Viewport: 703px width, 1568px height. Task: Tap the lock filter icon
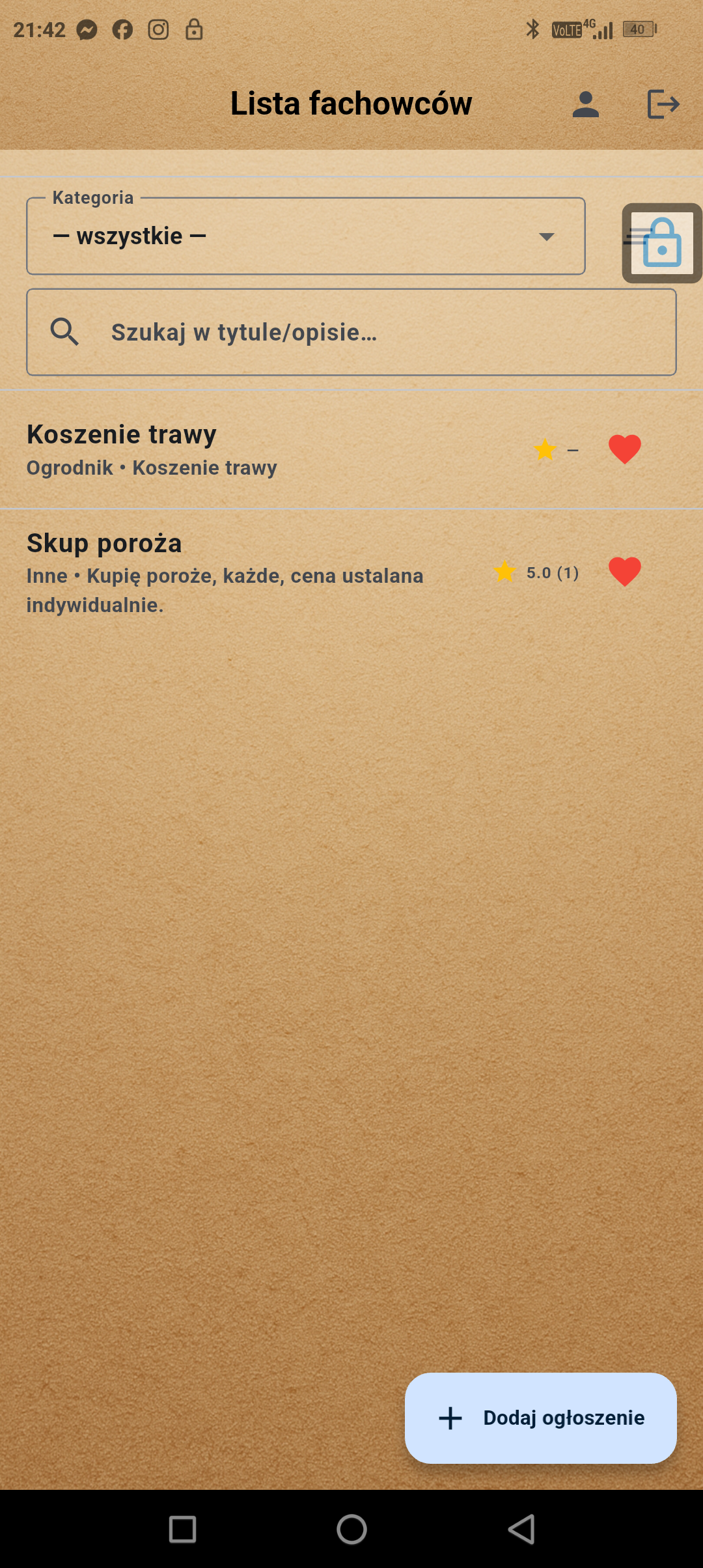(x=661, y=244)
